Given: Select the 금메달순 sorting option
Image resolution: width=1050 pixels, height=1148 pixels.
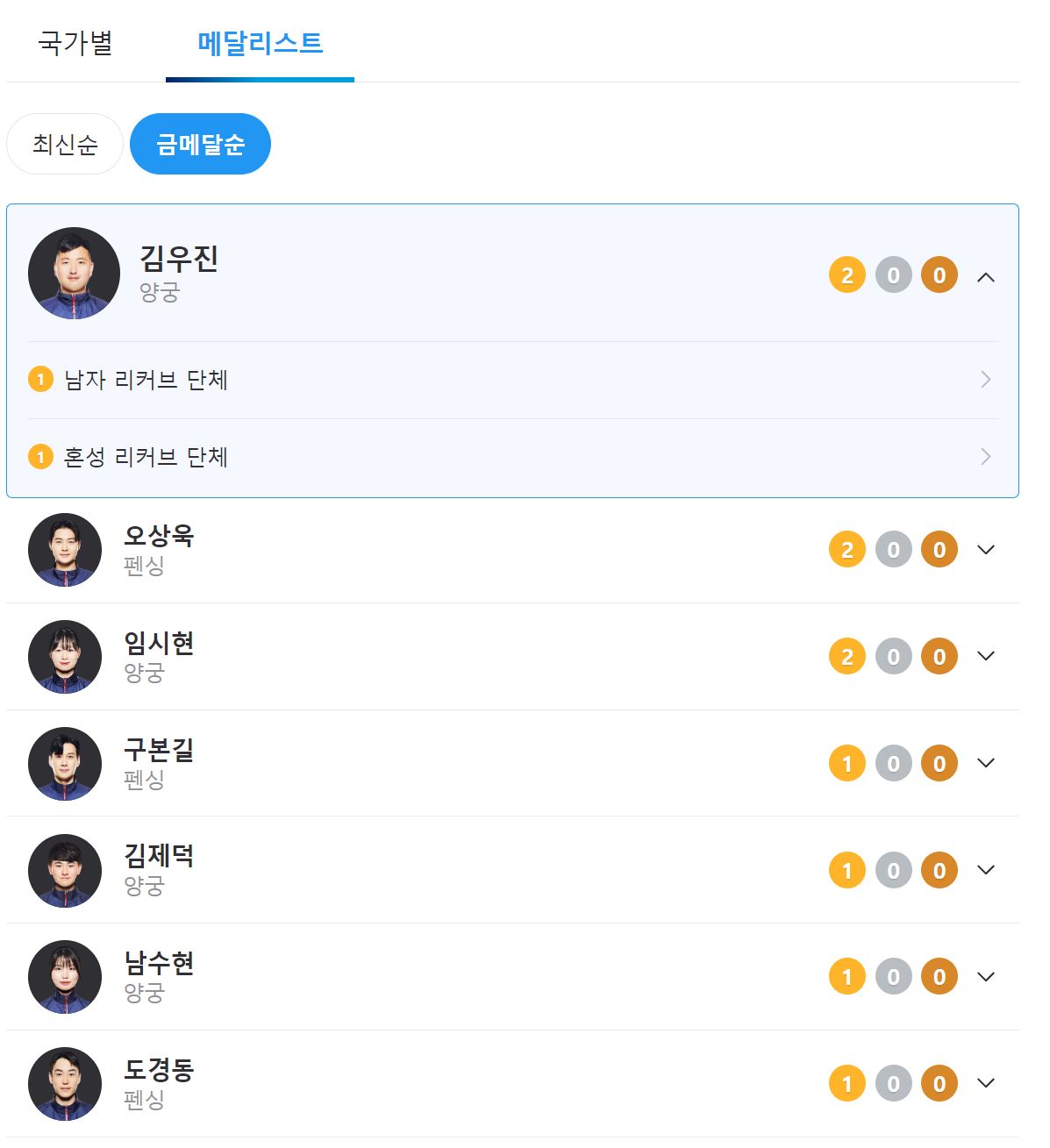Looking at the screenshot, I should pos(200,143).
